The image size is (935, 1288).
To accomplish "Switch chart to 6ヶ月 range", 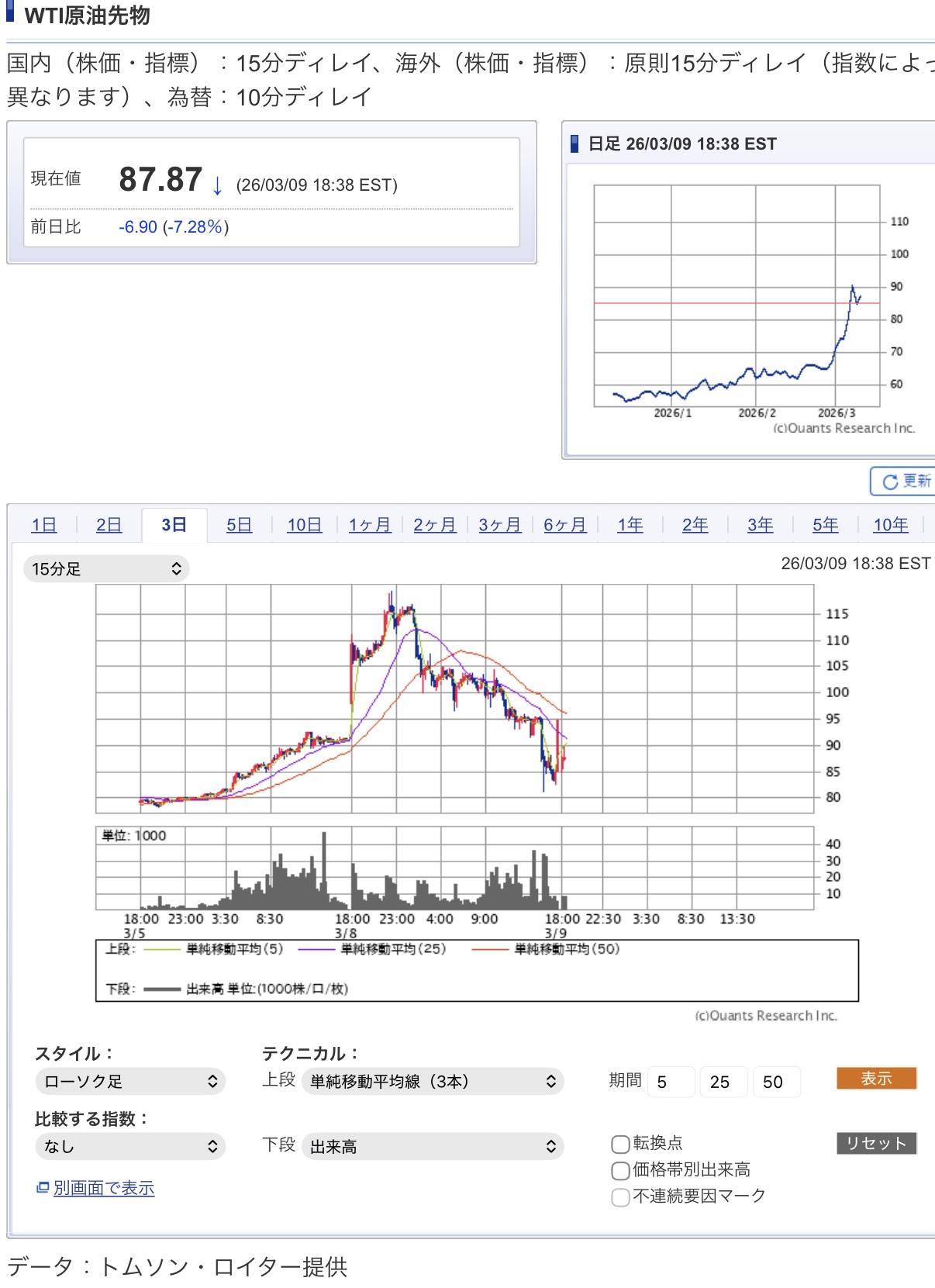I will click(x=564, y=525).
